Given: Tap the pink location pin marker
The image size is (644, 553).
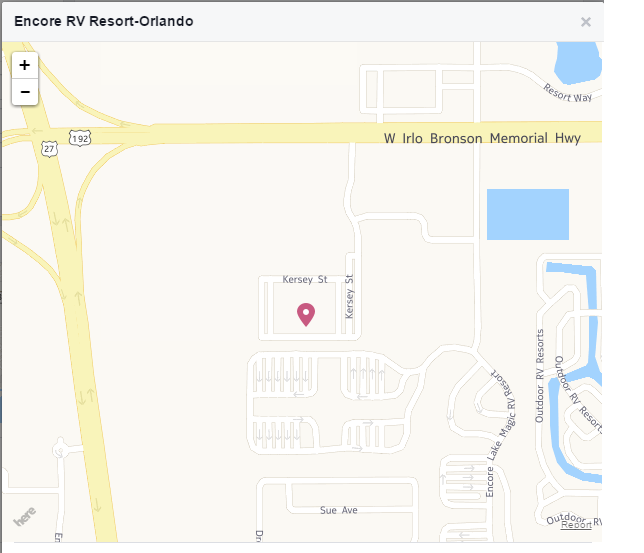Looking at the screenshot, I should click(x=306, y=314).
